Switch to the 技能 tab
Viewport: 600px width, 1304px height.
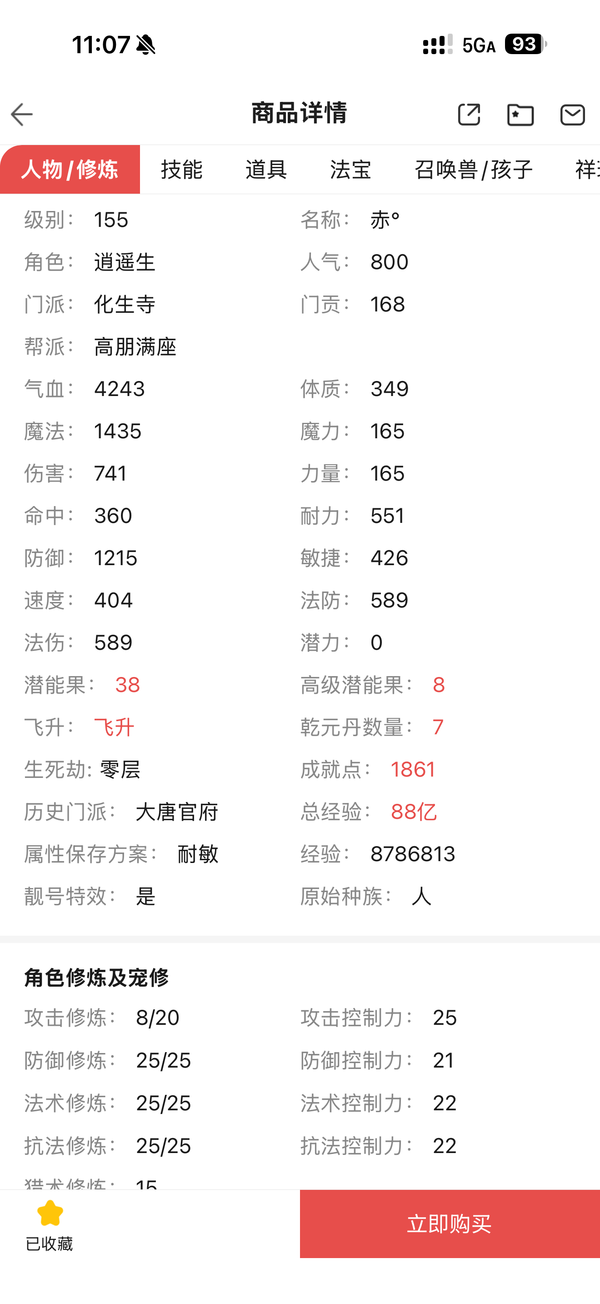(182, 169)
